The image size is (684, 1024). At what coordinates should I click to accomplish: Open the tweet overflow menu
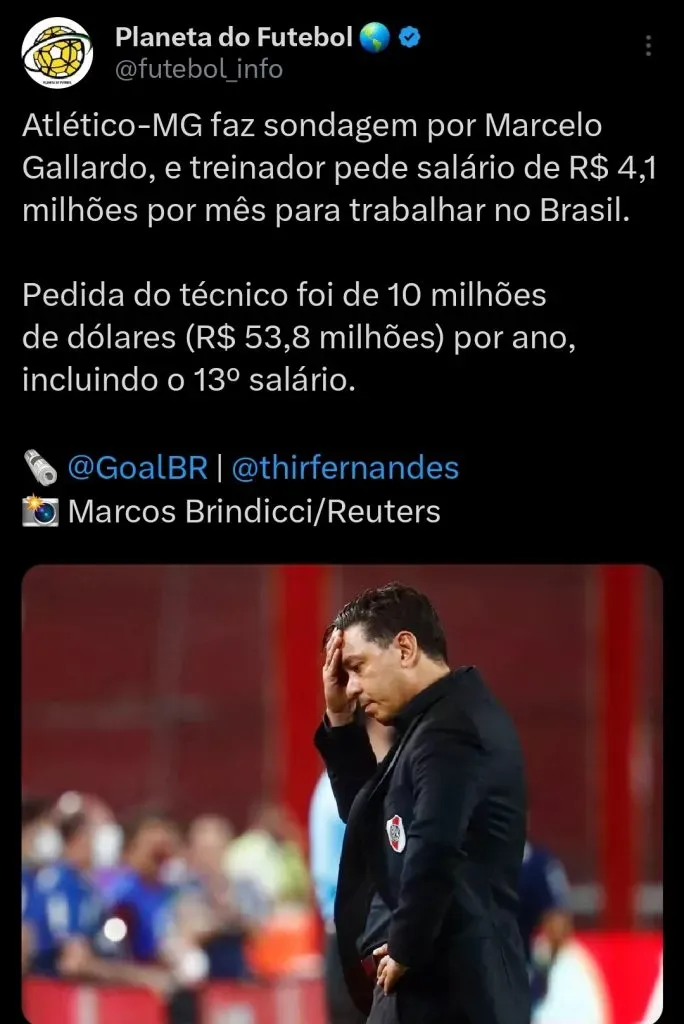click(648, 46)
